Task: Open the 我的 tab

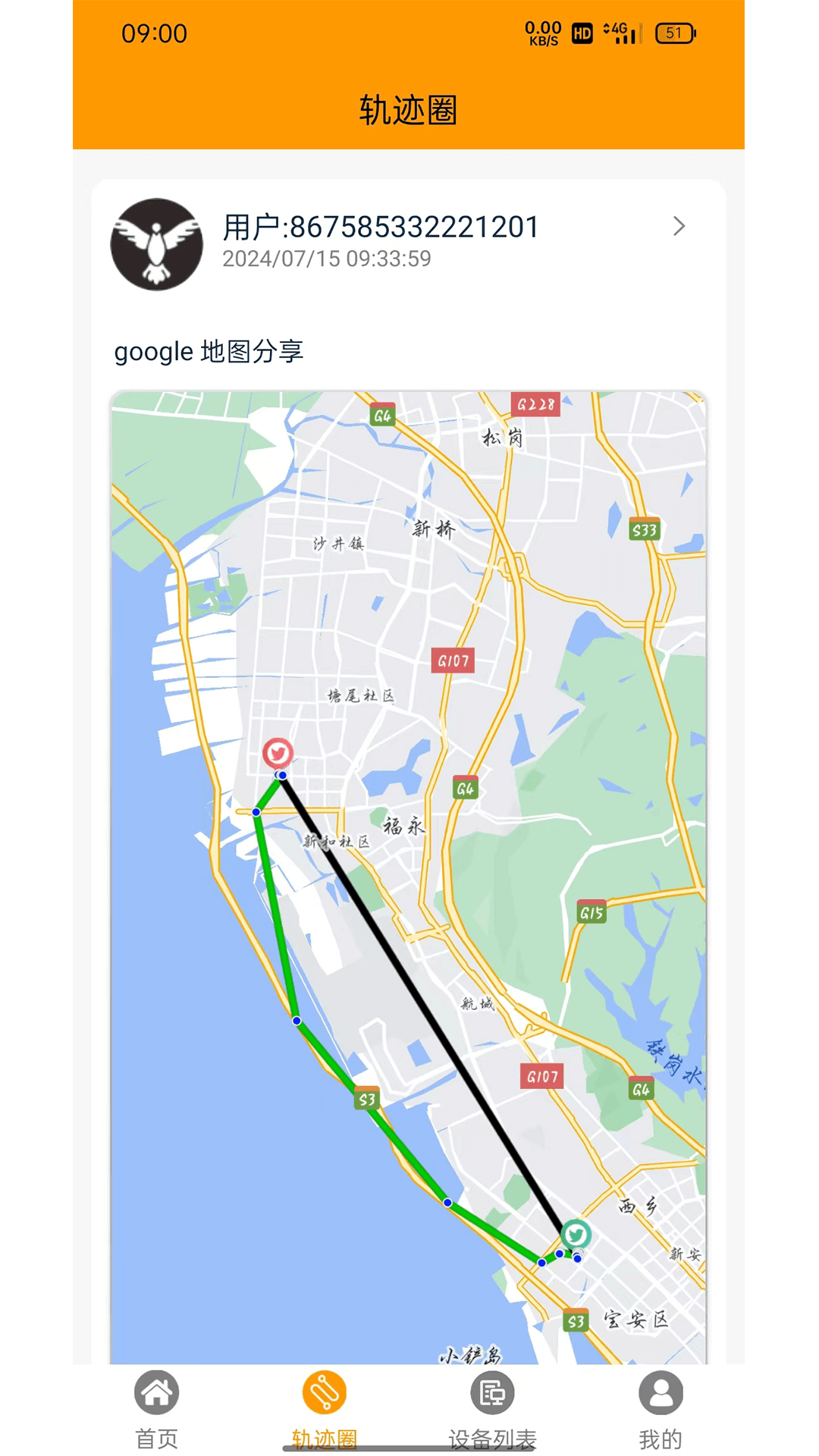Action: click(661, 1411)
